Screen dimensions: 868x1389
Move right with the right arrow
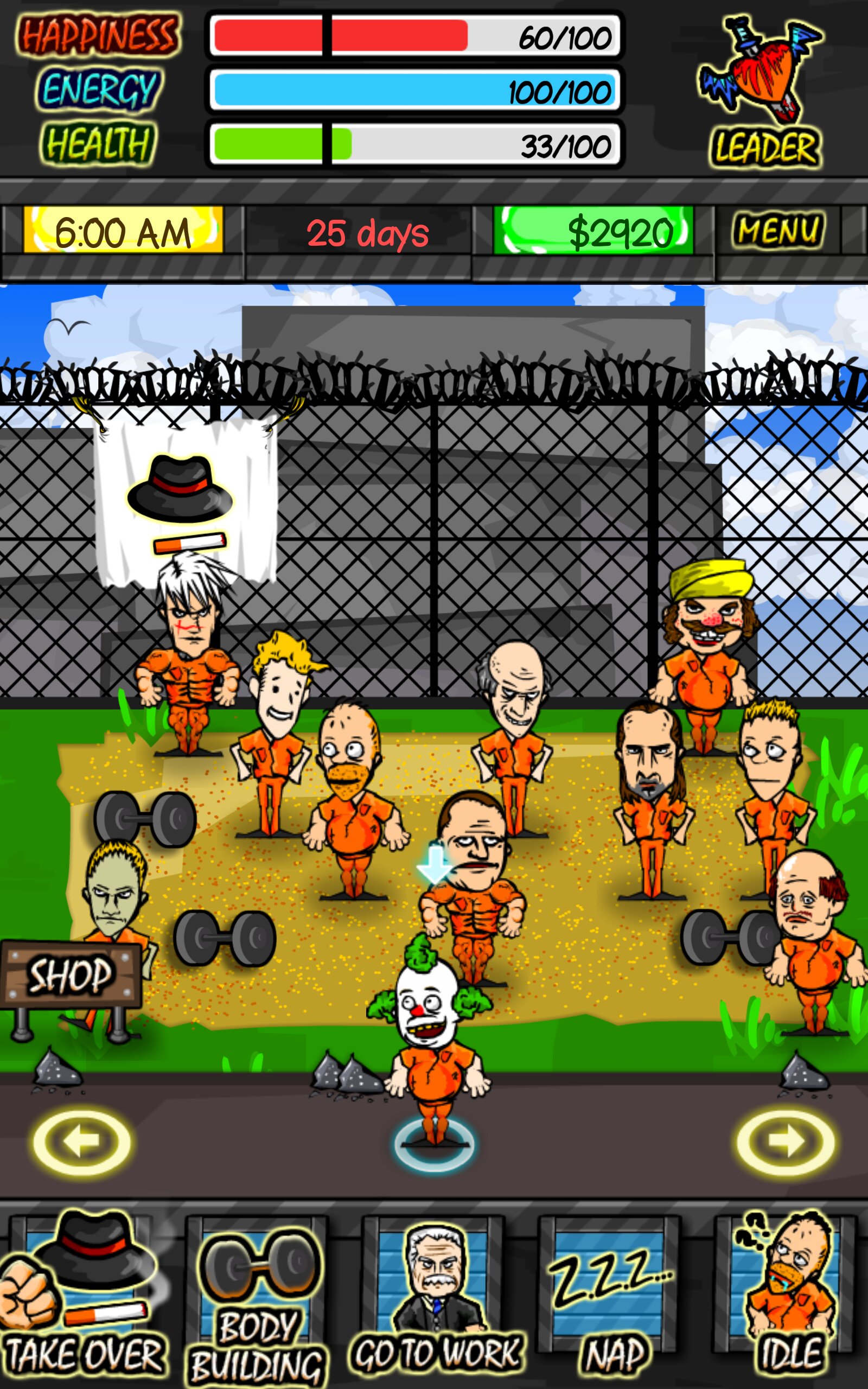[x=785, y=1142]
